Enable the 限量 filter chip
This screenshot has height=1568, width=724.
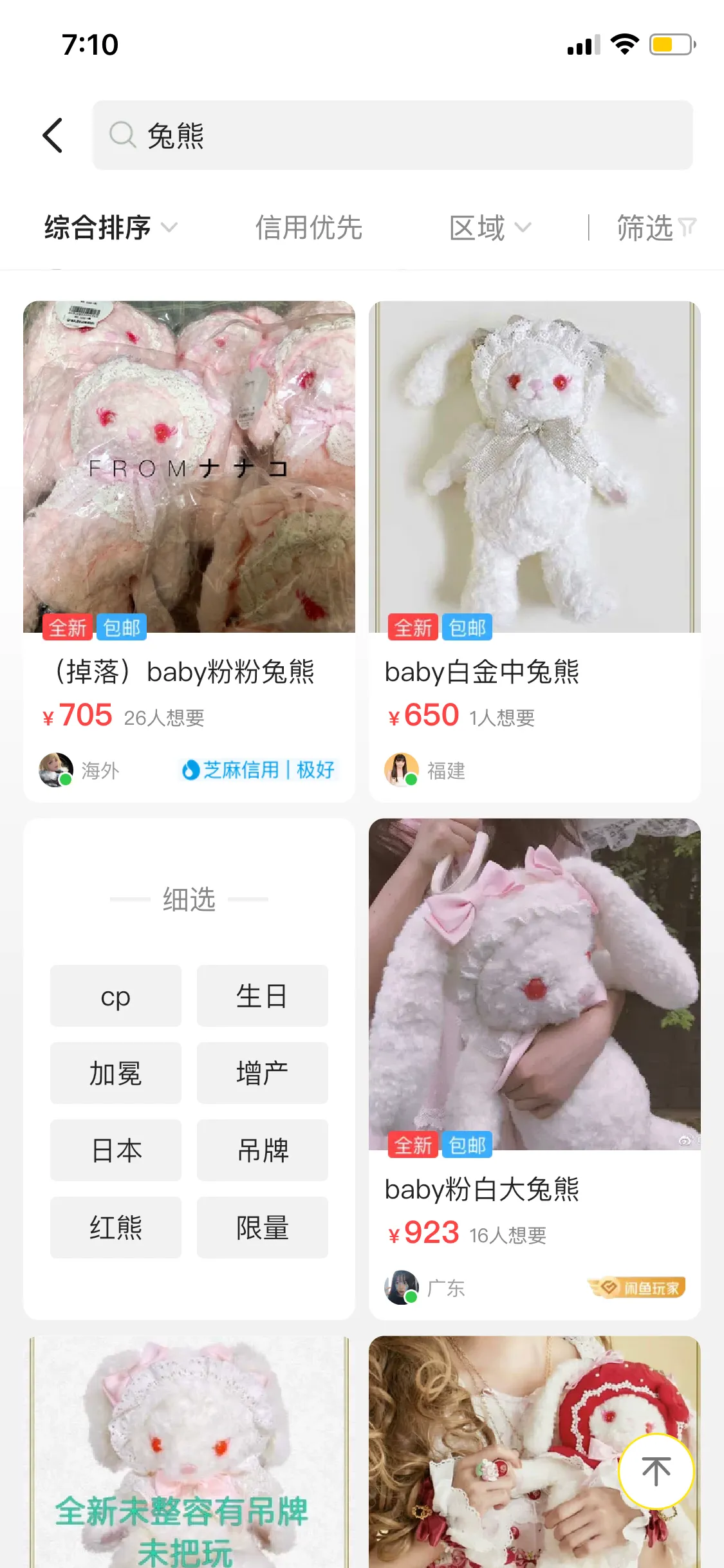click(263, 1227)
